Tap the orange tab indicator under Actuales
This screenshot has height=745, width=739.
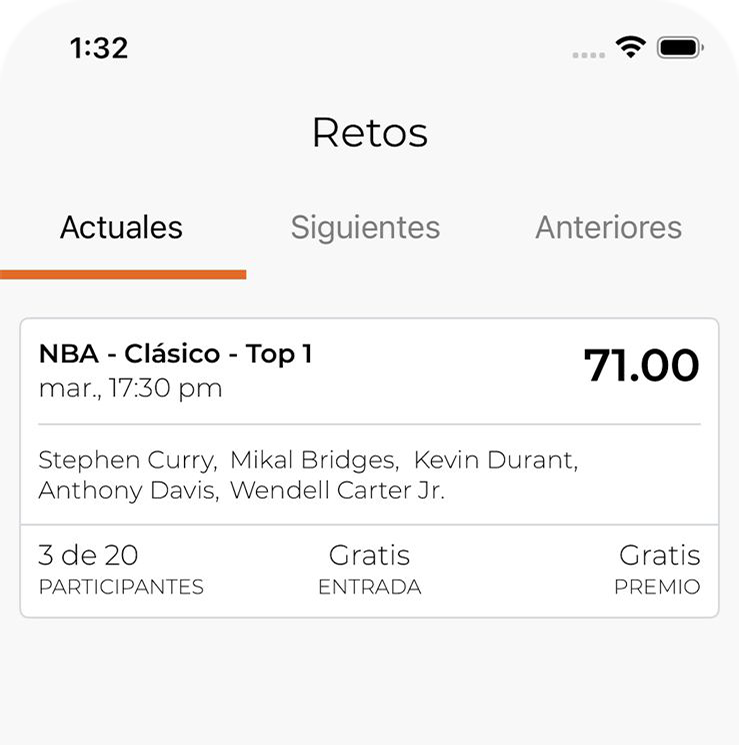pyautogui.click(x=123, y=270)
